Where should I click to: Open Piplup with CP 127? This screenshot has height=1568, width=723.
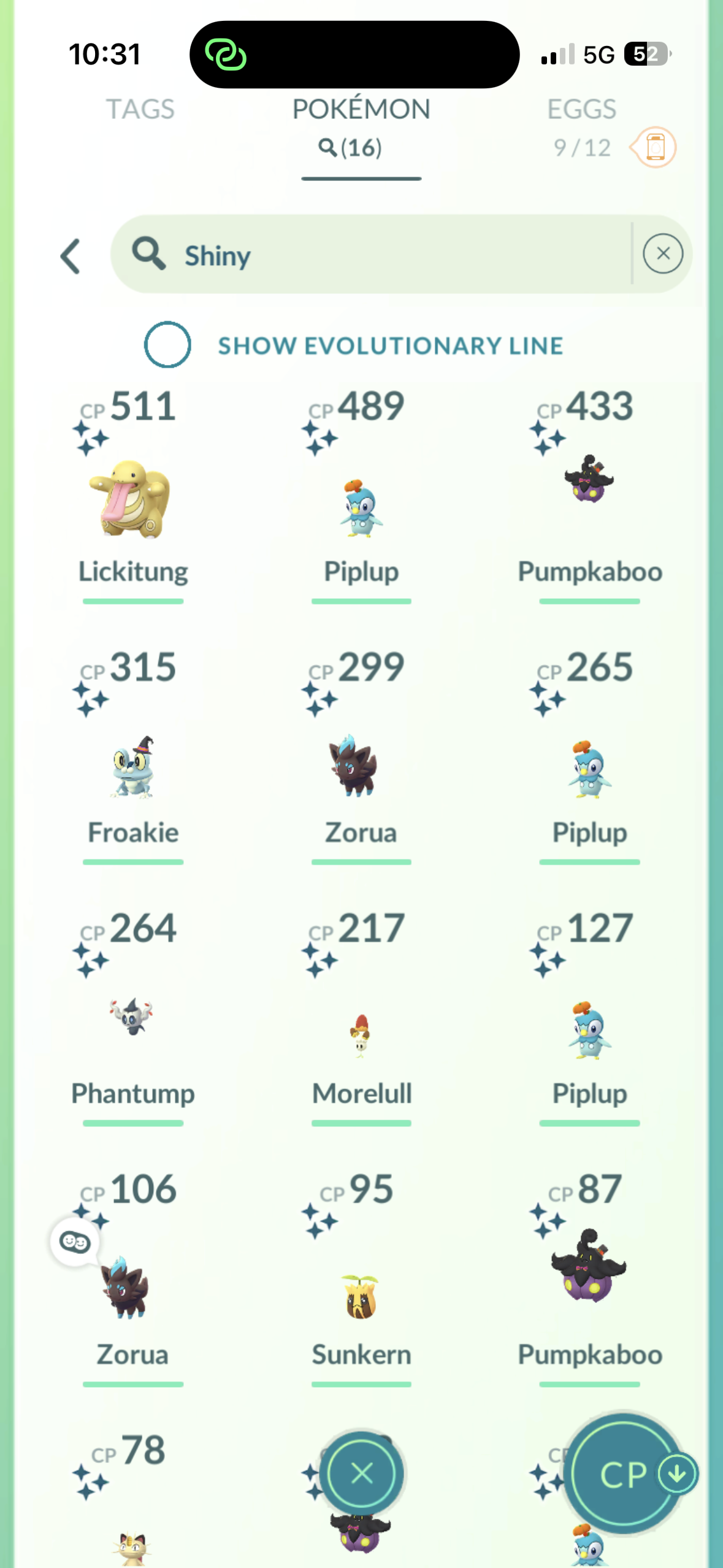click(589, 1031)
